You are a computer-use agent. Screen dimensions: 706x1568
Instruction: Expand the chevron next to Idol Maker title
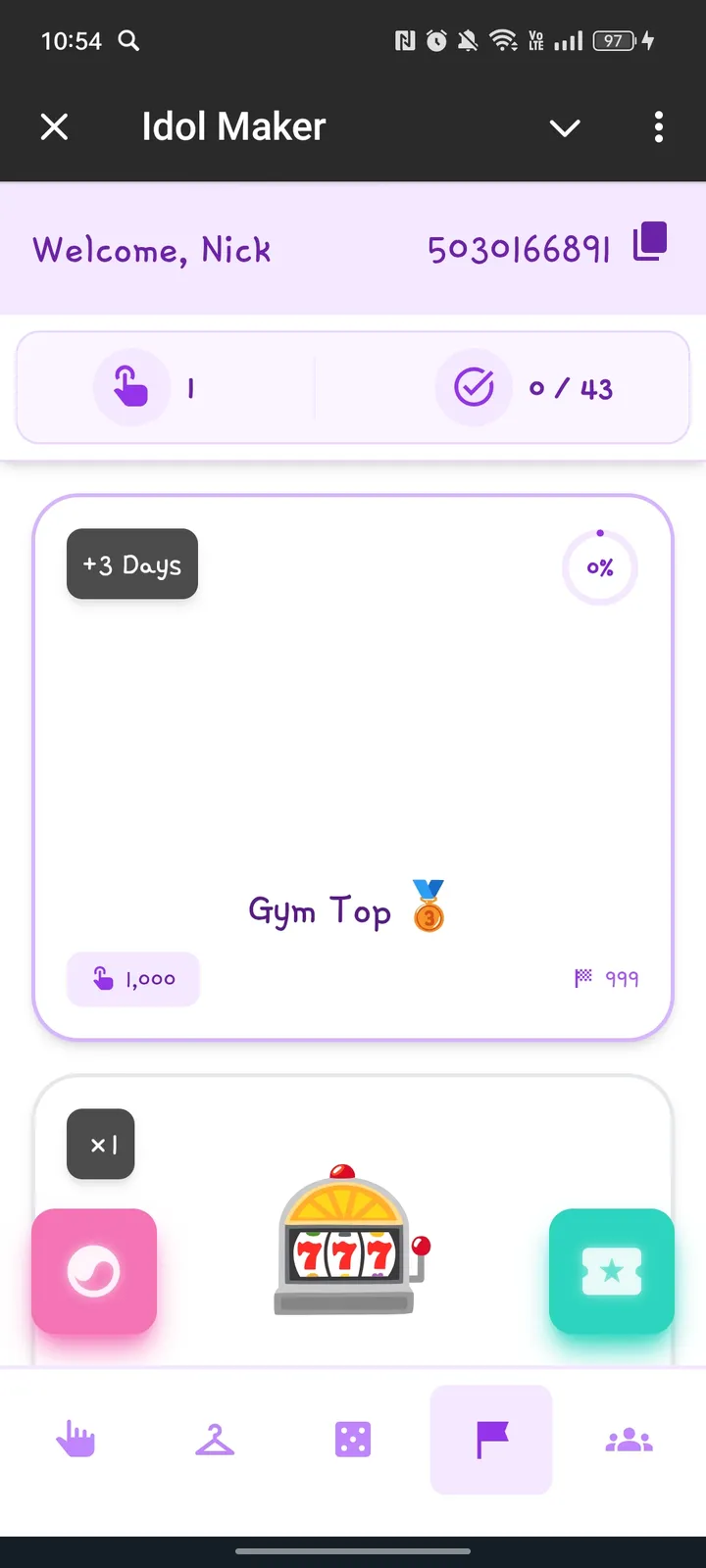coord(565,127)
